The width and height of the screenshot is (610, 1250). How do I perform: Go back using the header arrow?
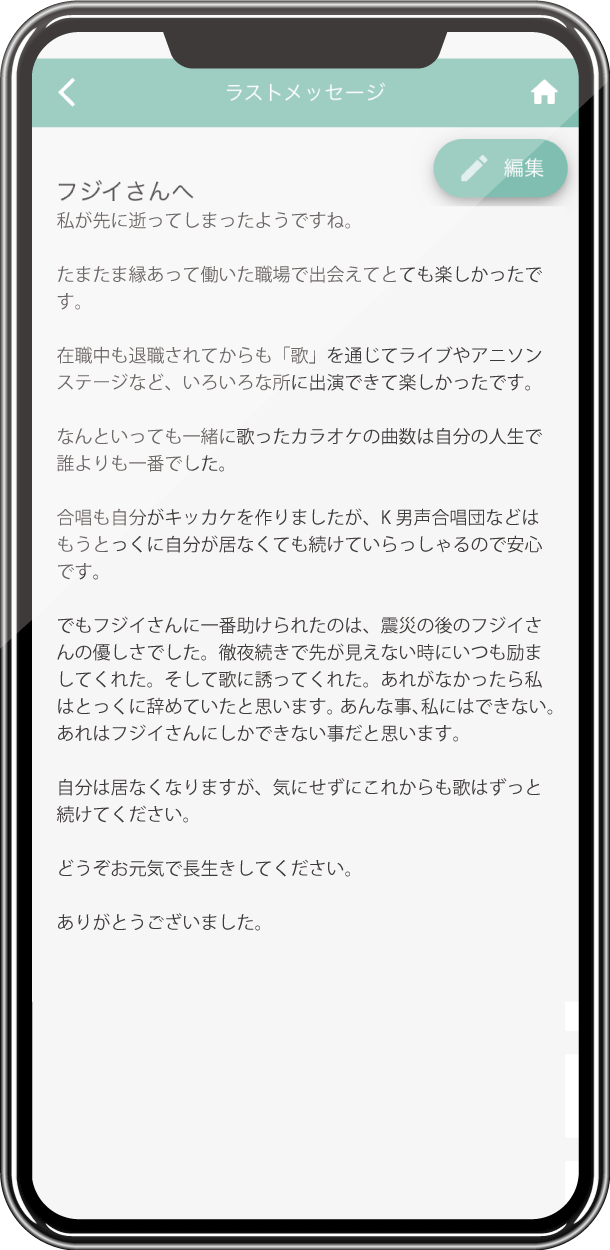tap(67, 93)
